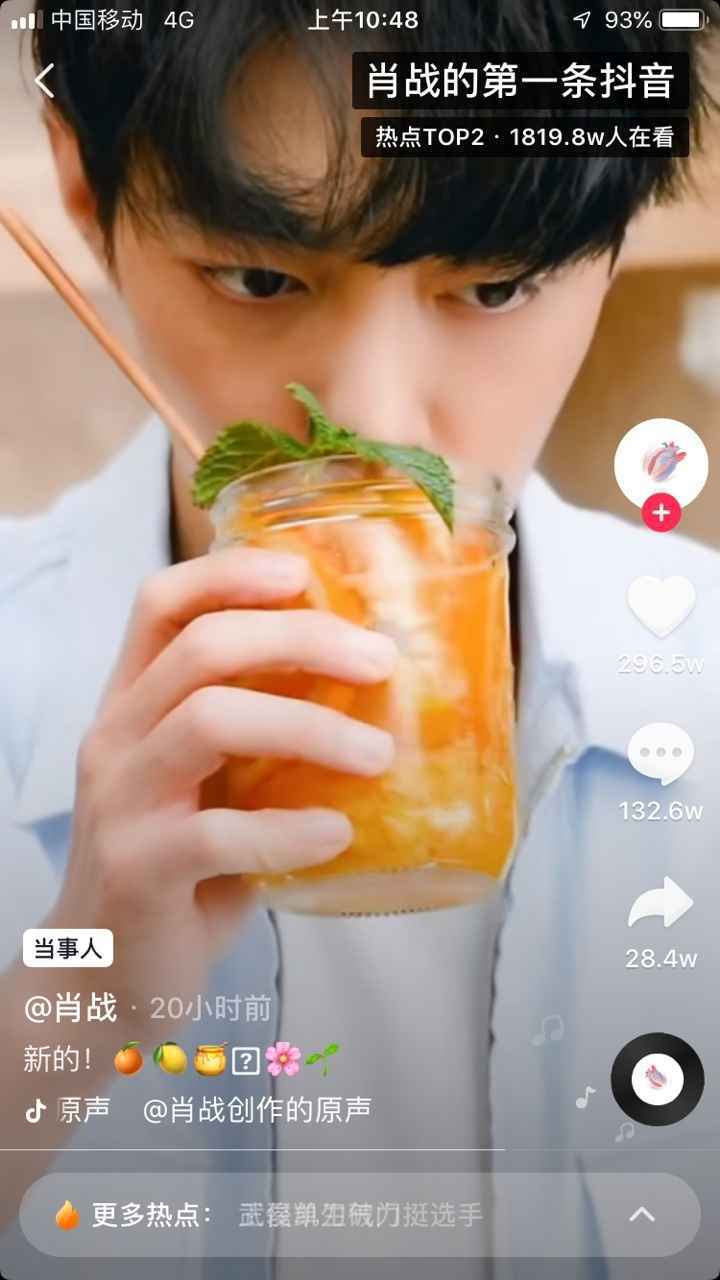This screenshot has height=1280, width=720.
Task: Open the original sound by 肖战
Action: [x=256, y=1110]
